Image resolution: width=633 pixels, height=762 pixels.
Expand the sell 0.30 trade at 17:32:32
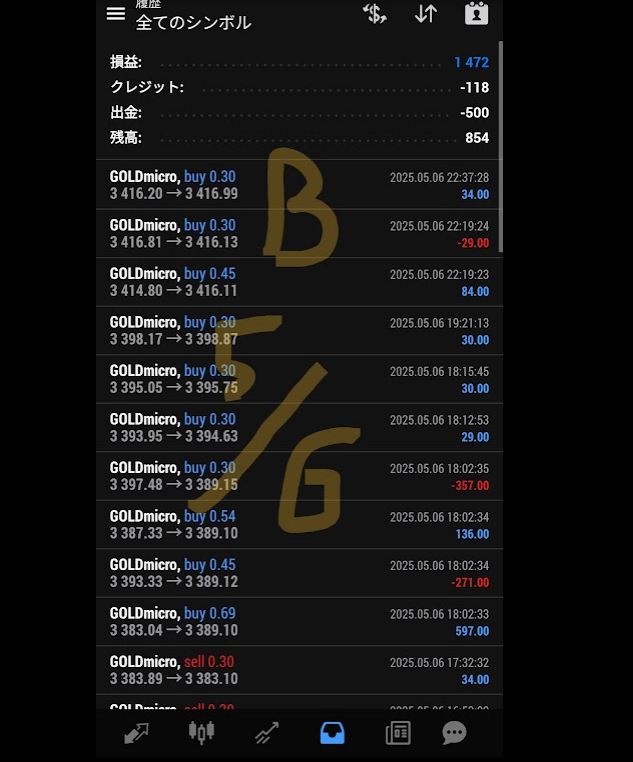tap(299, 670)
